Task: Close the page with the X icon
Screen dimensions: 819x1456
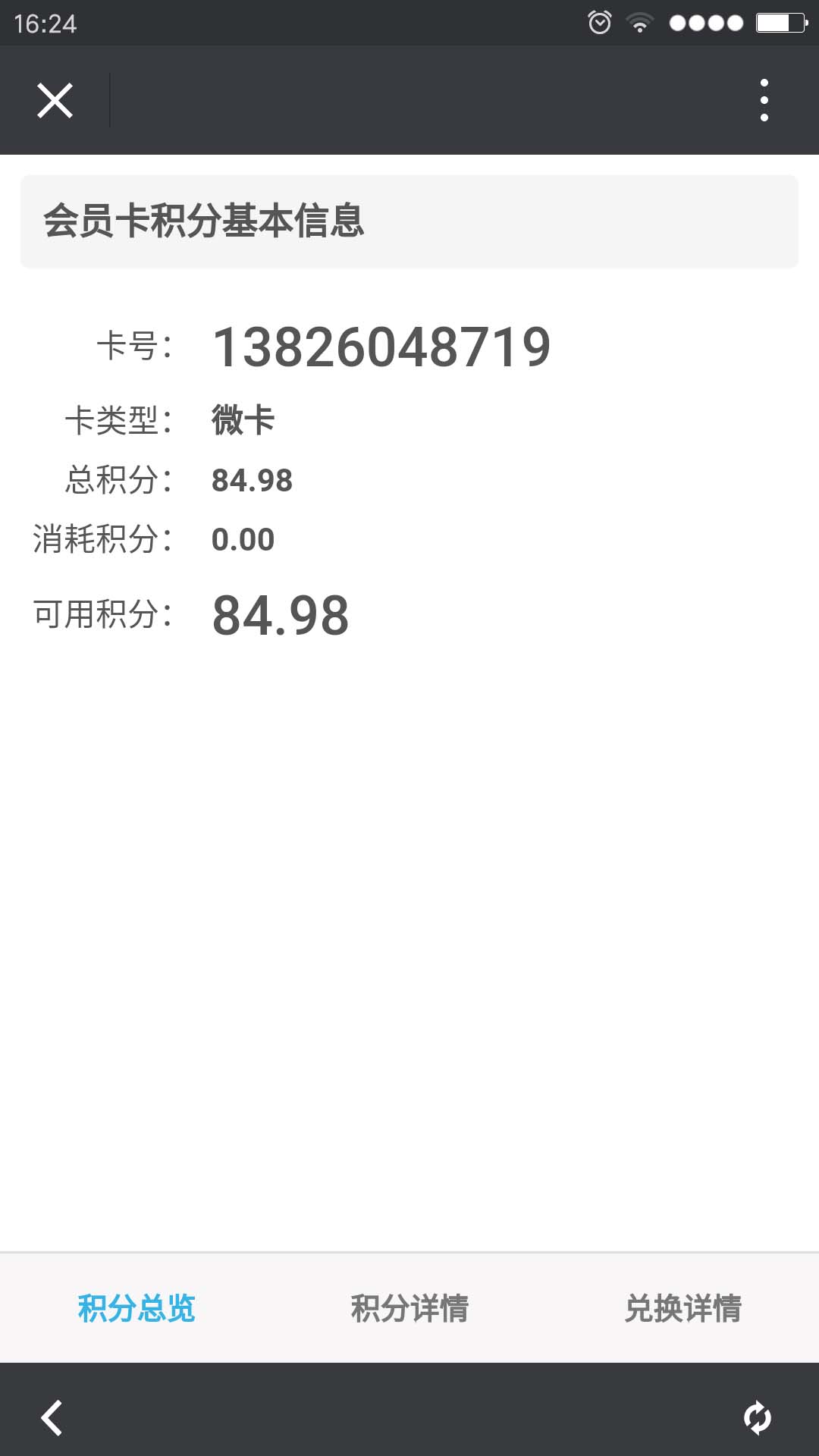Action: (x=55, y=100)
